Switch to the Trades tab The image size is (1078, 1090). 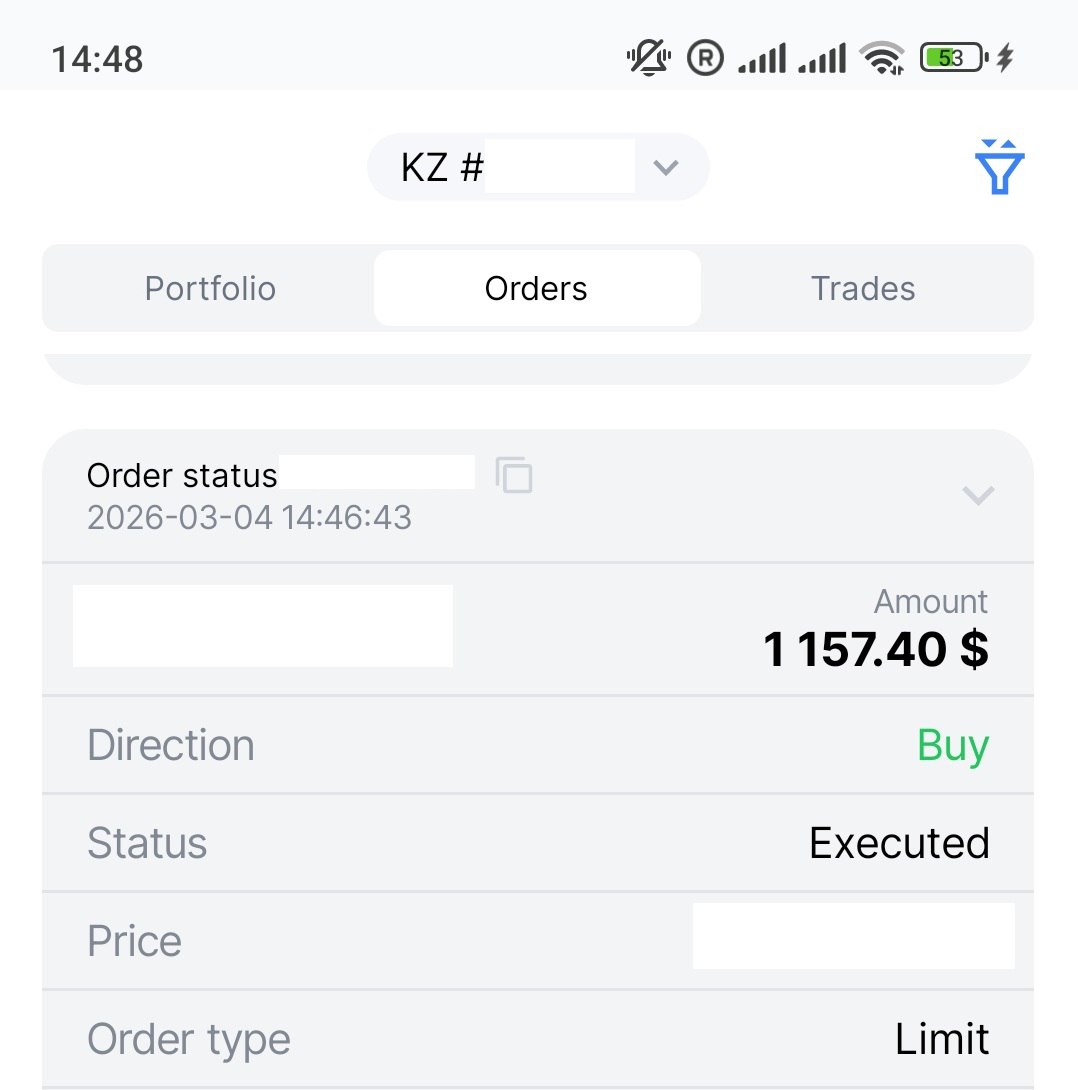863,289
